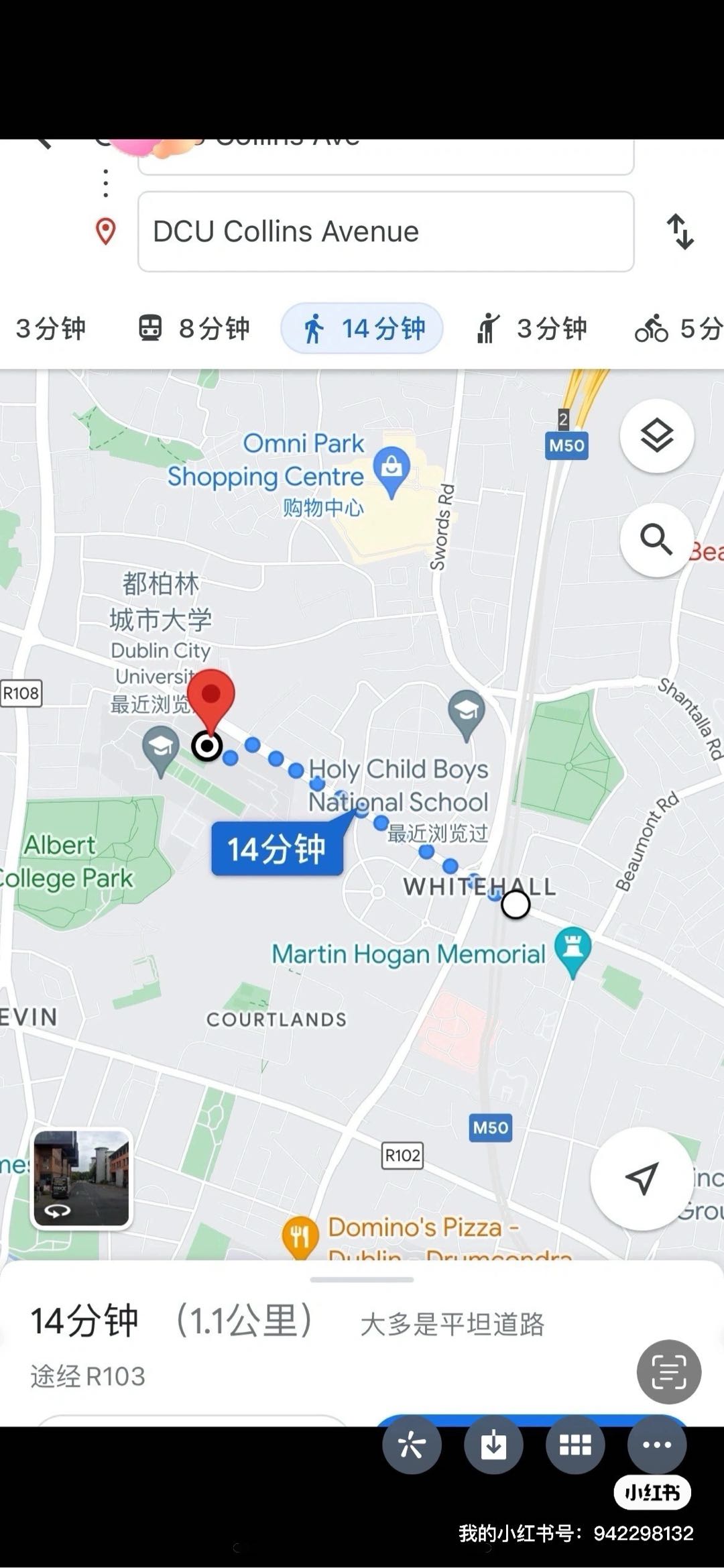
Task: Tap the scan text floating button
Action: click(x=668, y=1372)
